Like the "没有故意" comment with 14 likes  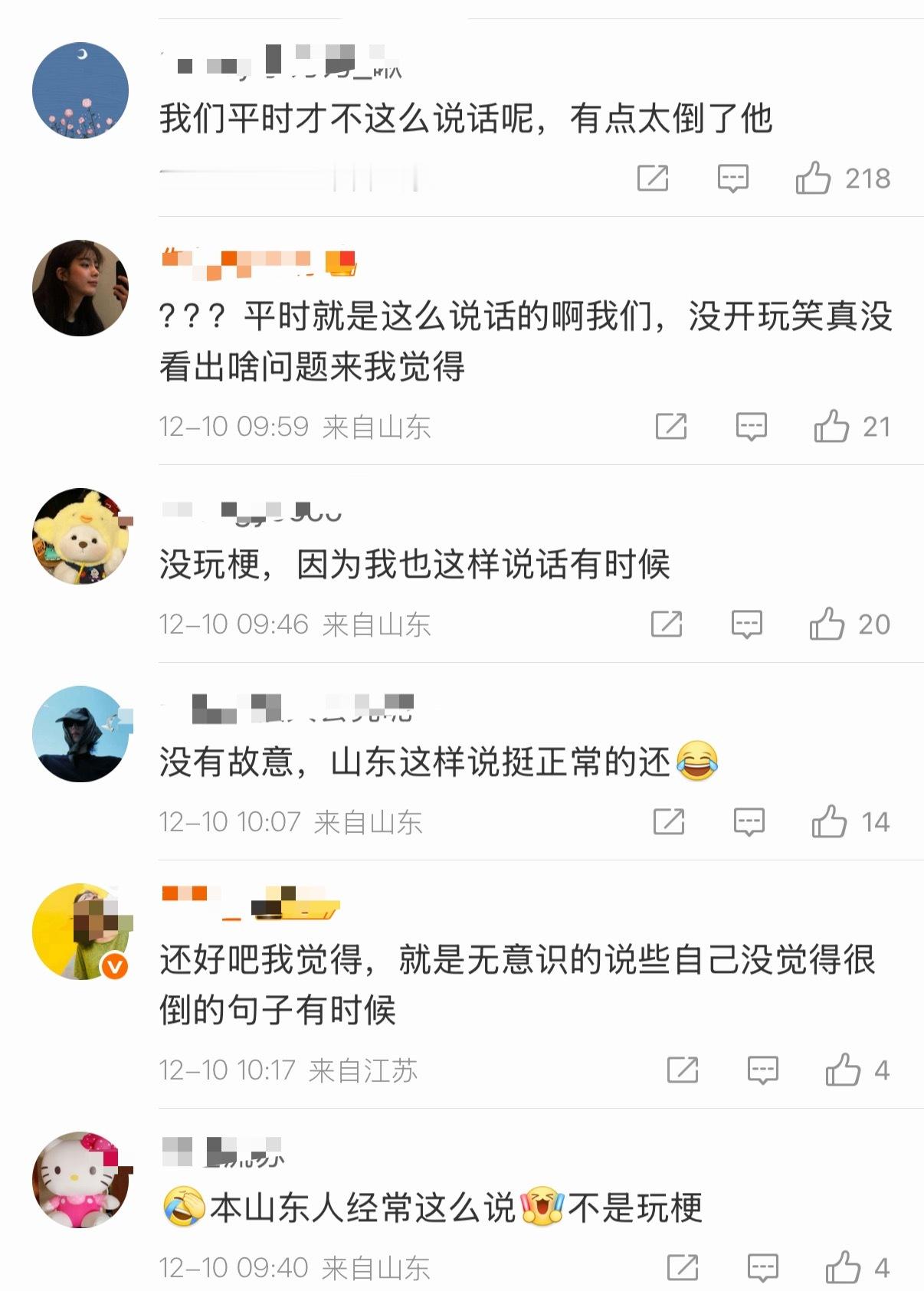pos(831,822)
